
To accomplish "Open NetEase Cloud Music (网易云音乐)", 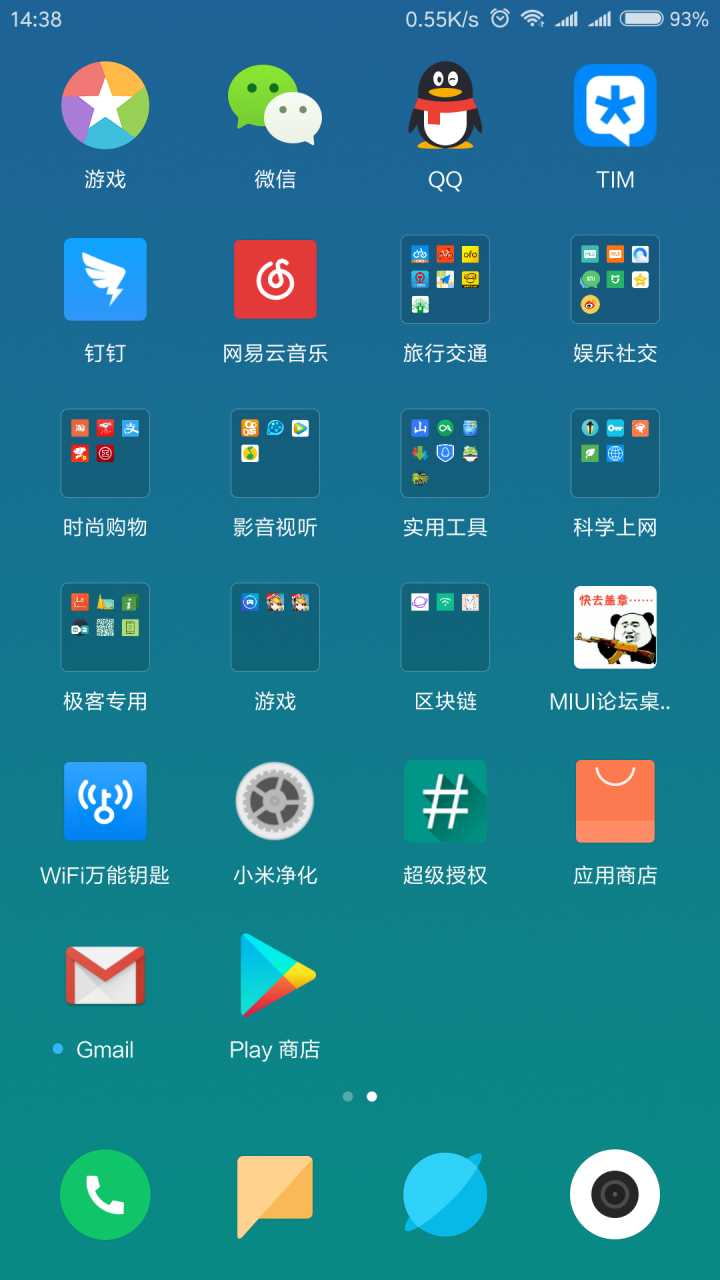I will click(x=275, y=280).
